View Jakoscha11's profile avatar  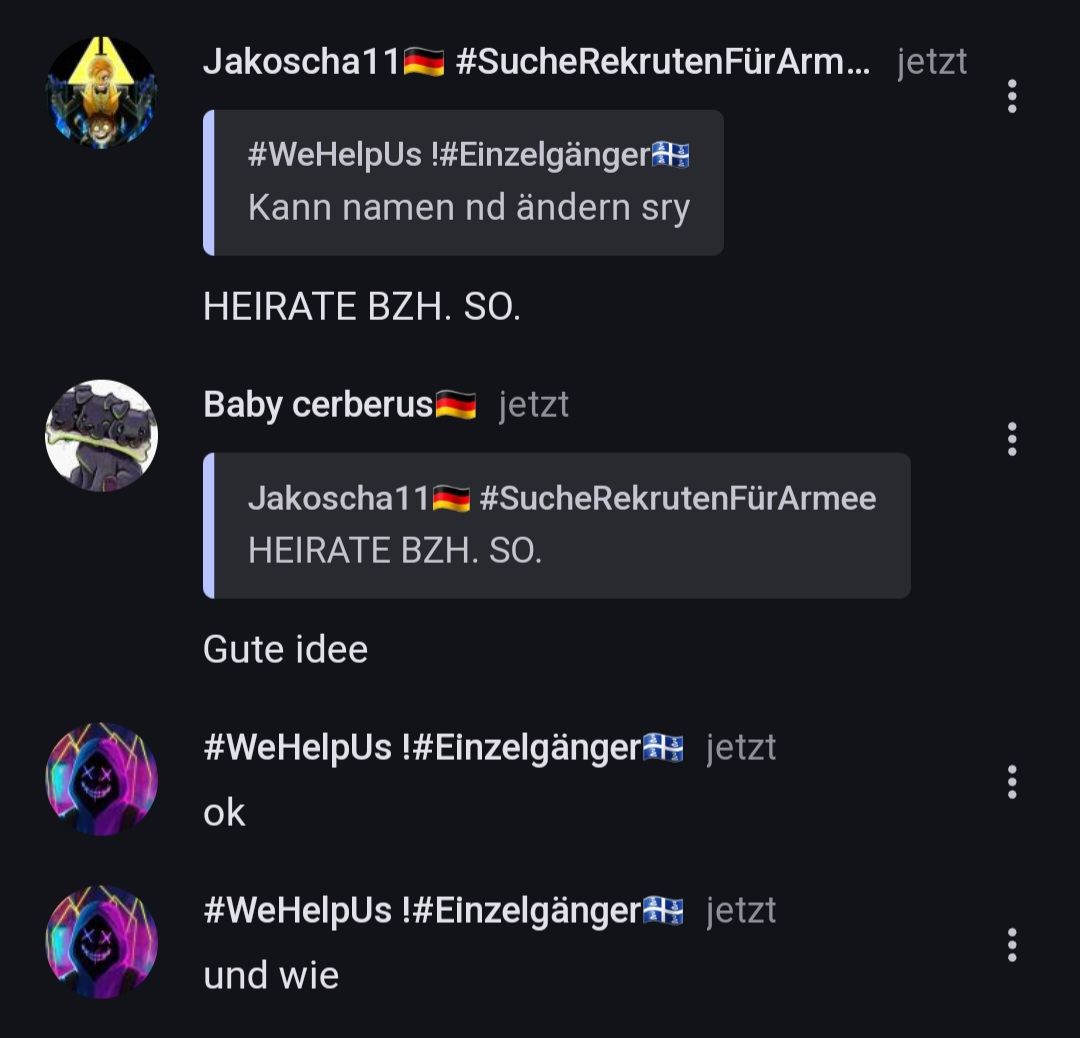pos(101,93)
